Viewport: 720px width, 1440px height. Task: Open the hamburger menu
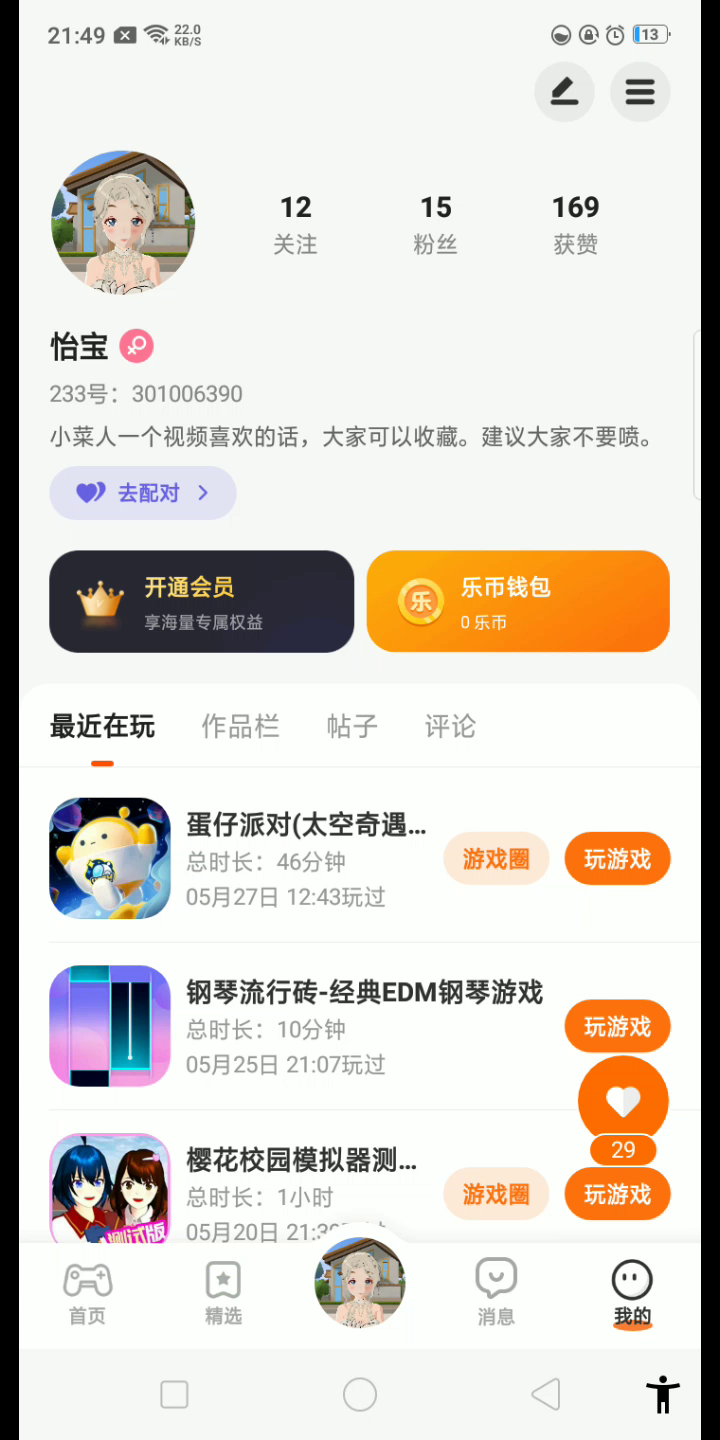[x=640, y=92]
